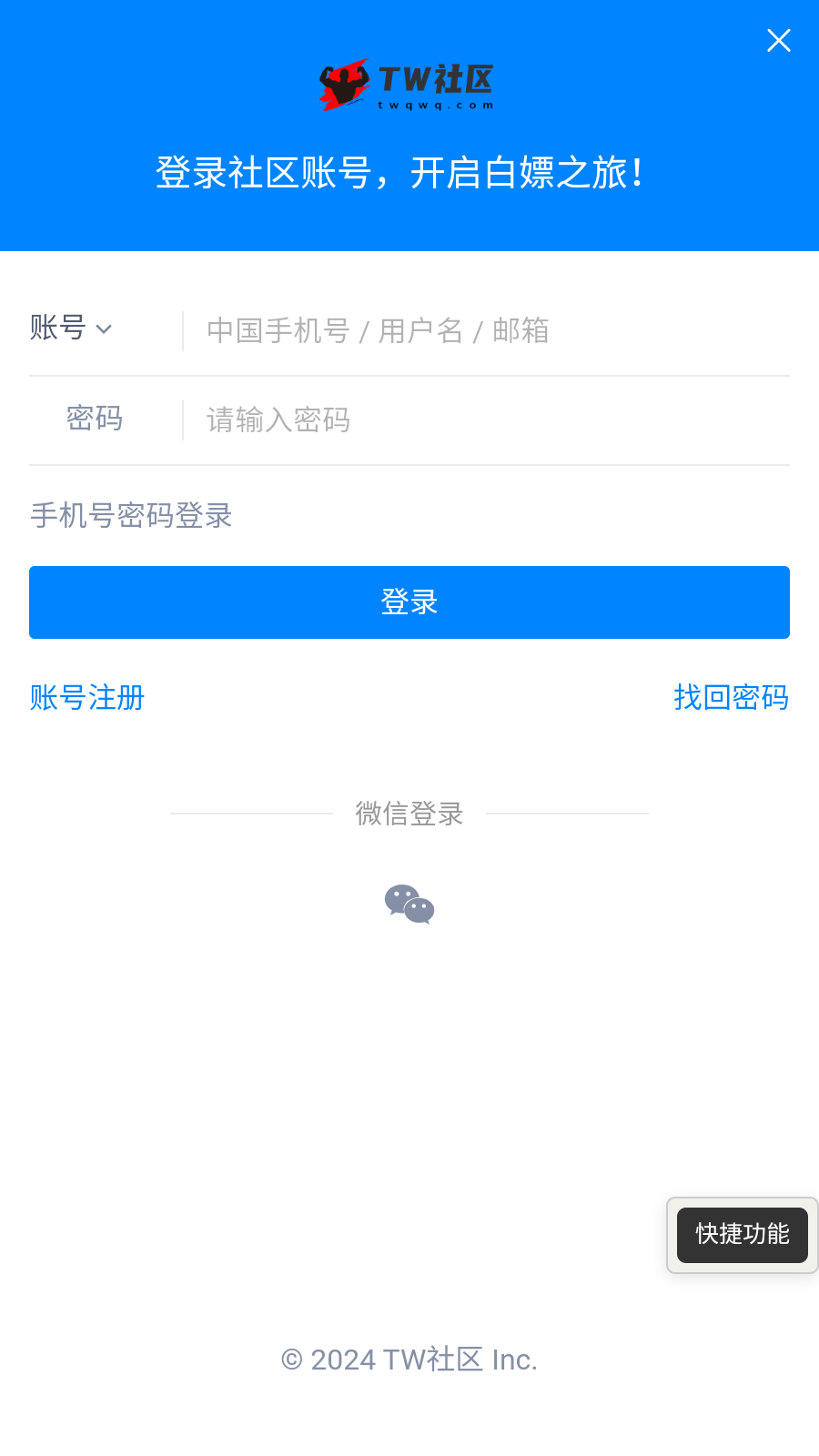Click the twqwq.com text under the logo
This screenshot has height=1456, width=819.
[434, 106]
